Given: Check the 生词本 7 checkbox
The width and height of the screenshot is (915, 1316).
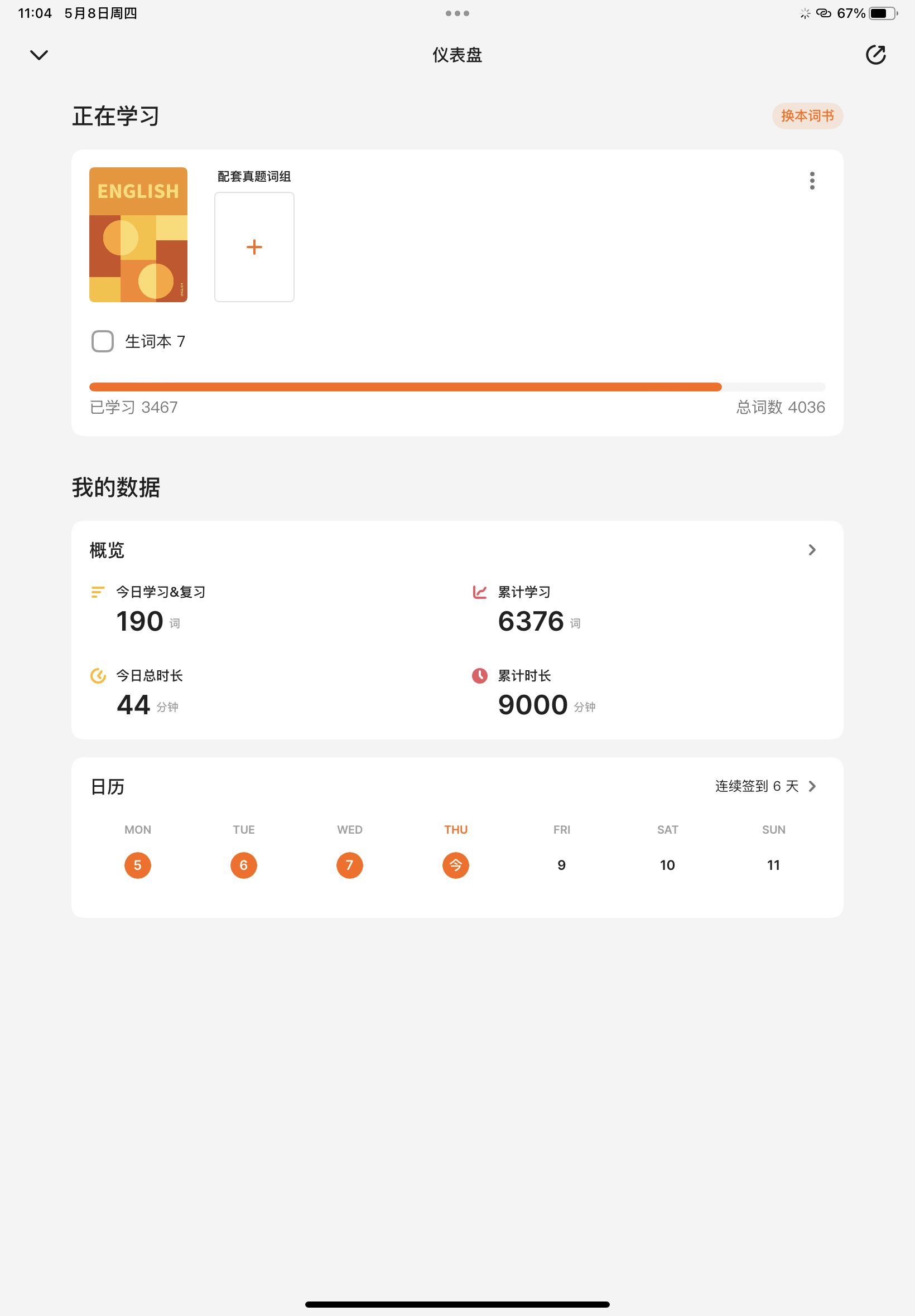Looking at the screenshot, I should pyautogui.click(x=103, y=341).
